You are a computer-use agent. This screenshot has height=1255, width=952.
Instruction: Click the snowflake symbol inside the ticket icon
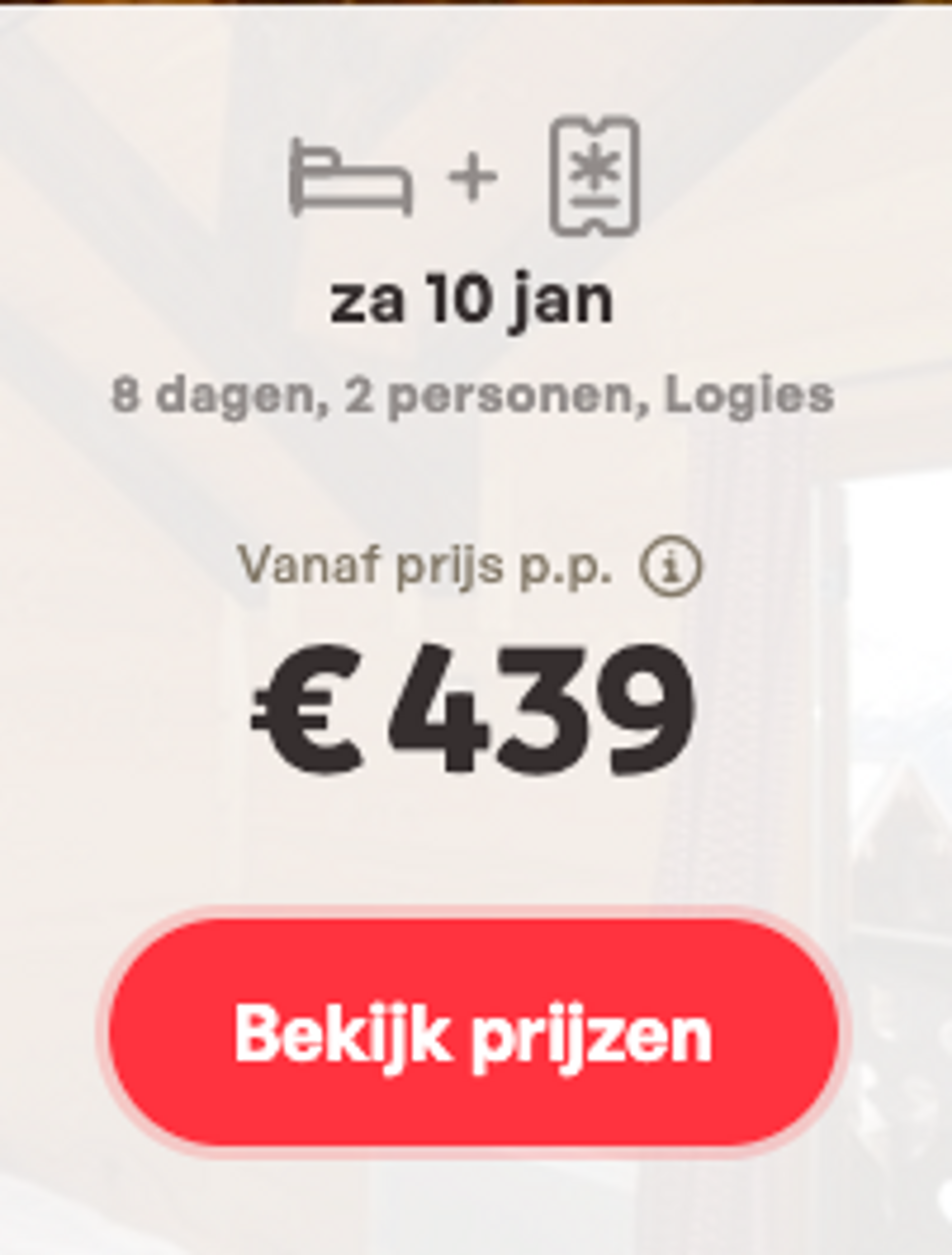[594, 167]
